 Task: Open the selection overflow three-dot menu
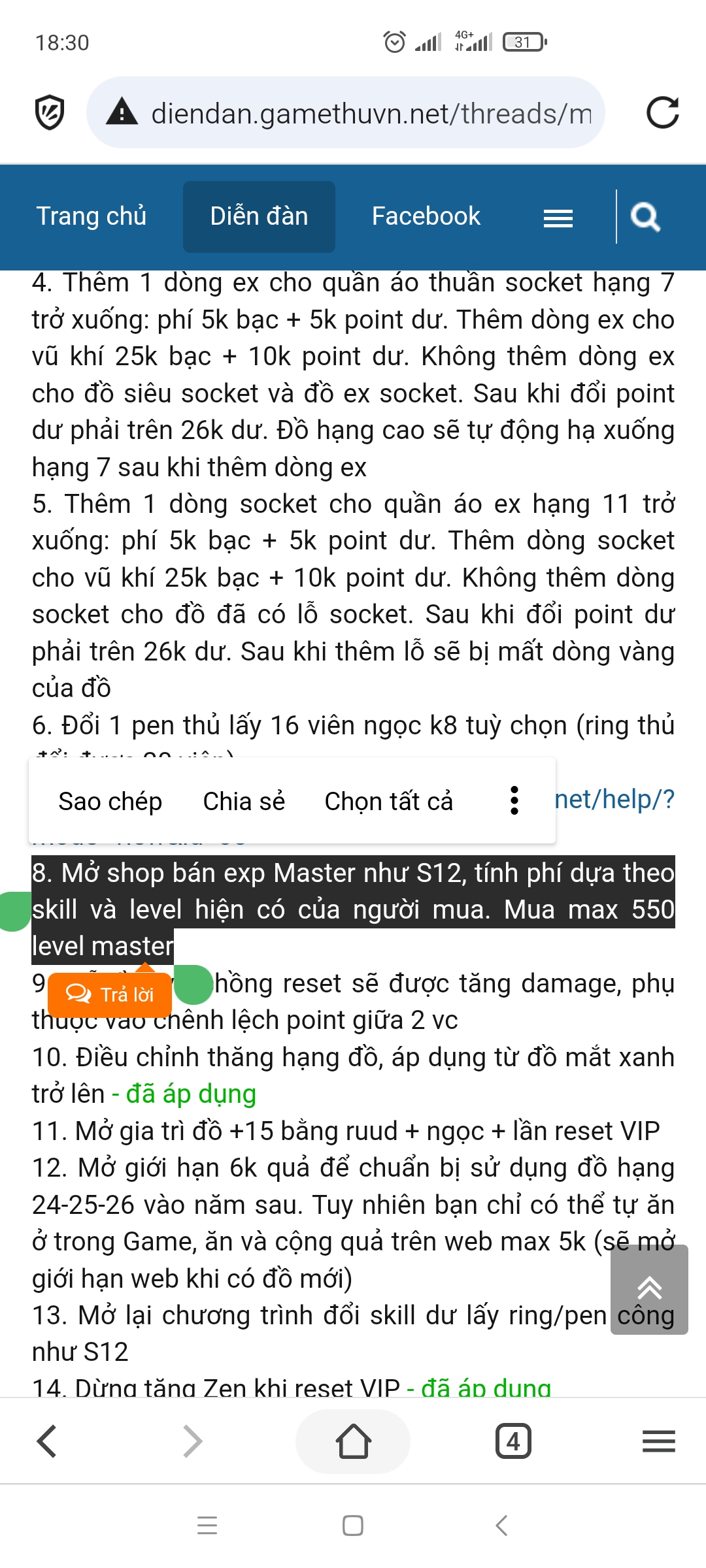coord(514,800)
